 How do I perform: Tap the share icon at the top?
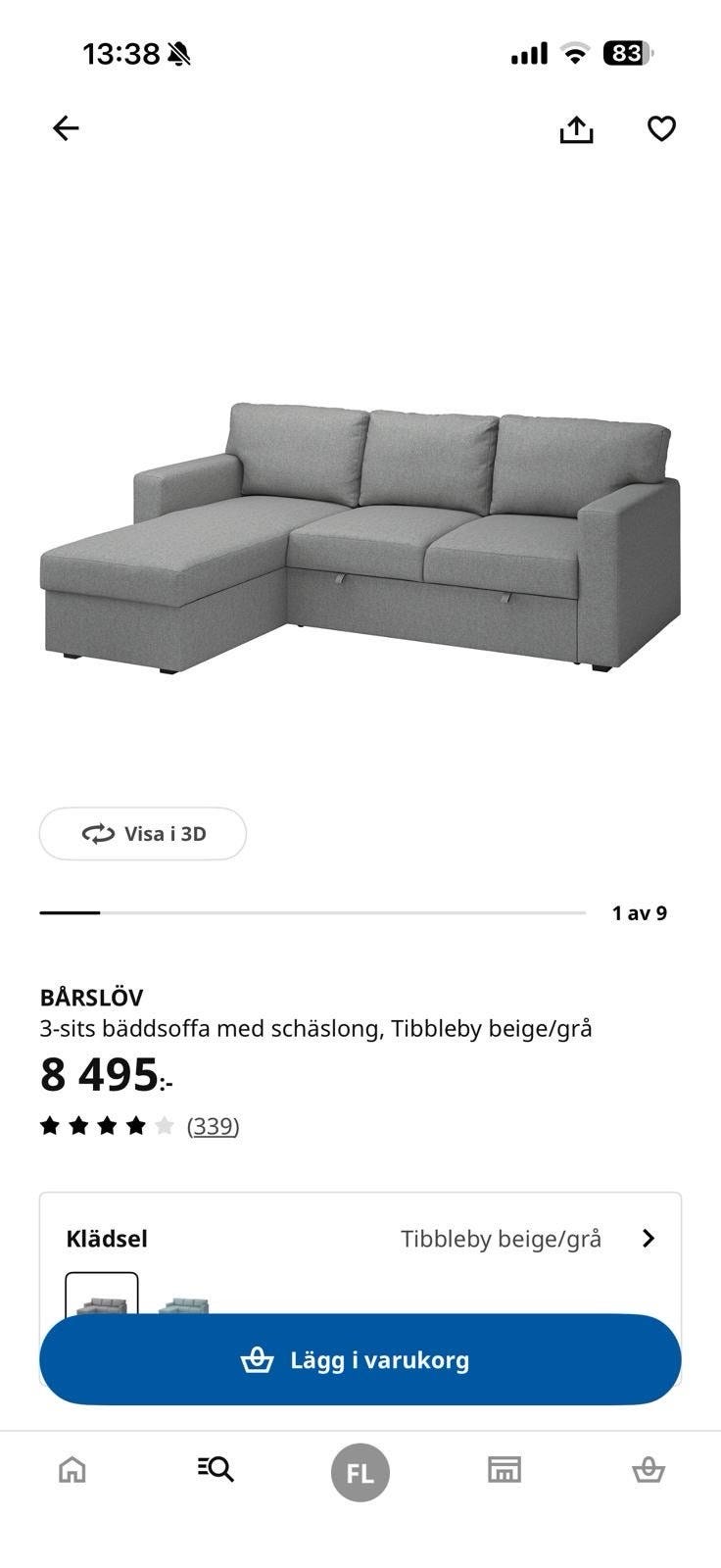tap(575, 127)
